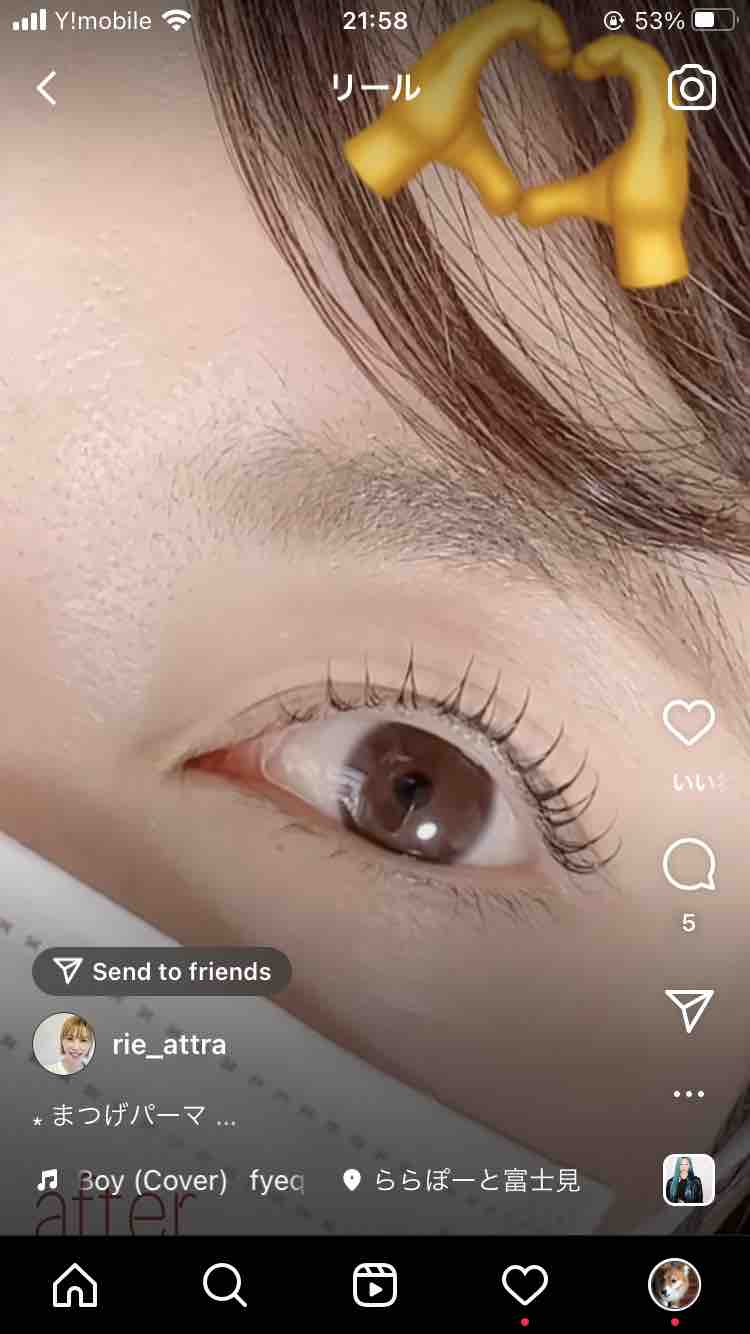This screenshot has height=1334, width=750.
Task: Open my profile tab
Action: coord(674,1284)
